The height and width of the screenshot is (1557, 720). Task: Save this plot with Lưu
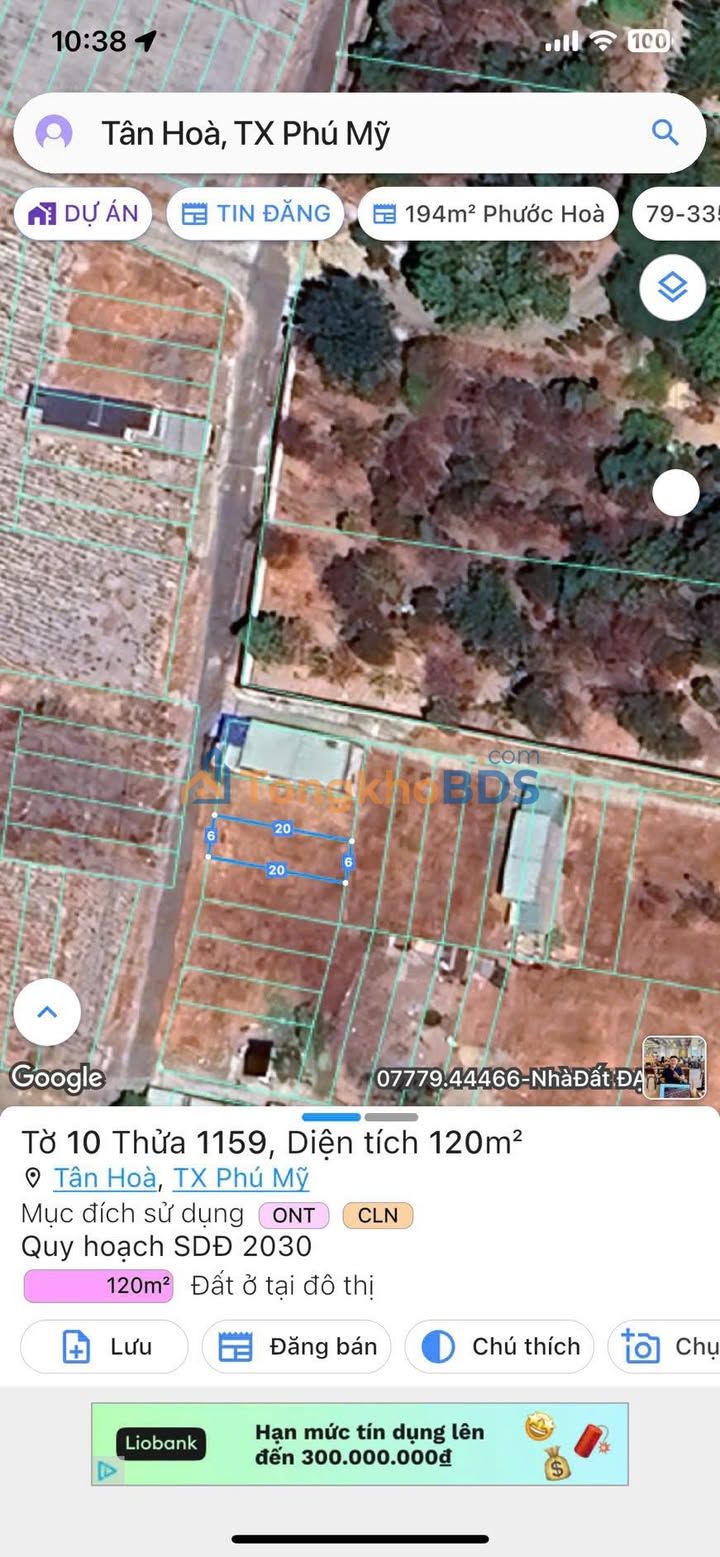105,1347
